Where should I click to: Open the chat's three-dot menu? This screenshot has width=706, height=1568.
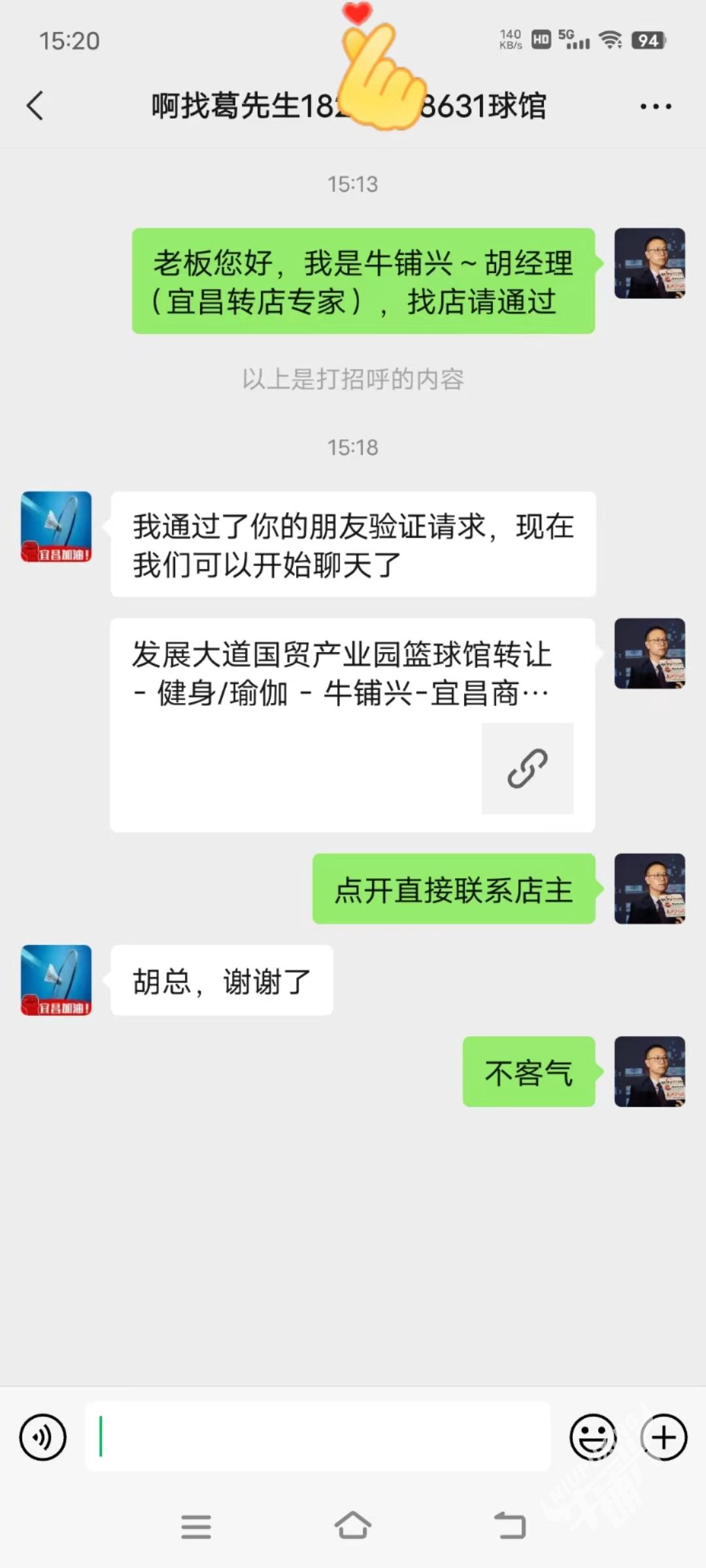[x=655, y=106]
